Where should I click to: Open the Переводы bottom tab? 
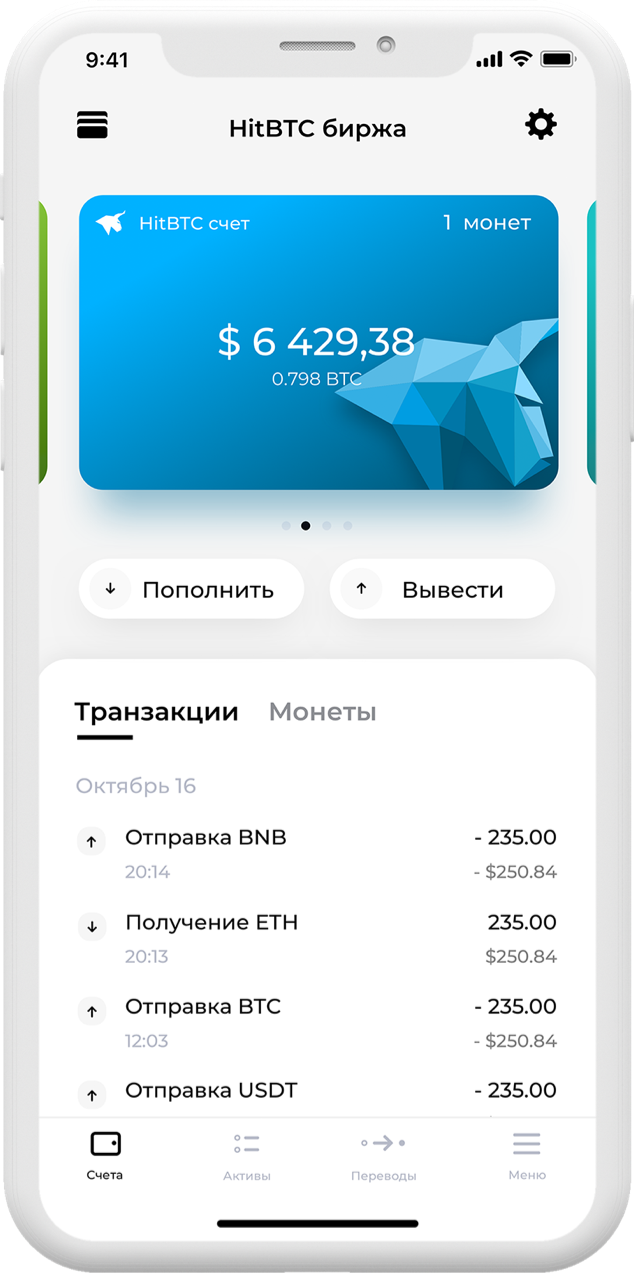pyautogui.click(x=383, y=1156)
